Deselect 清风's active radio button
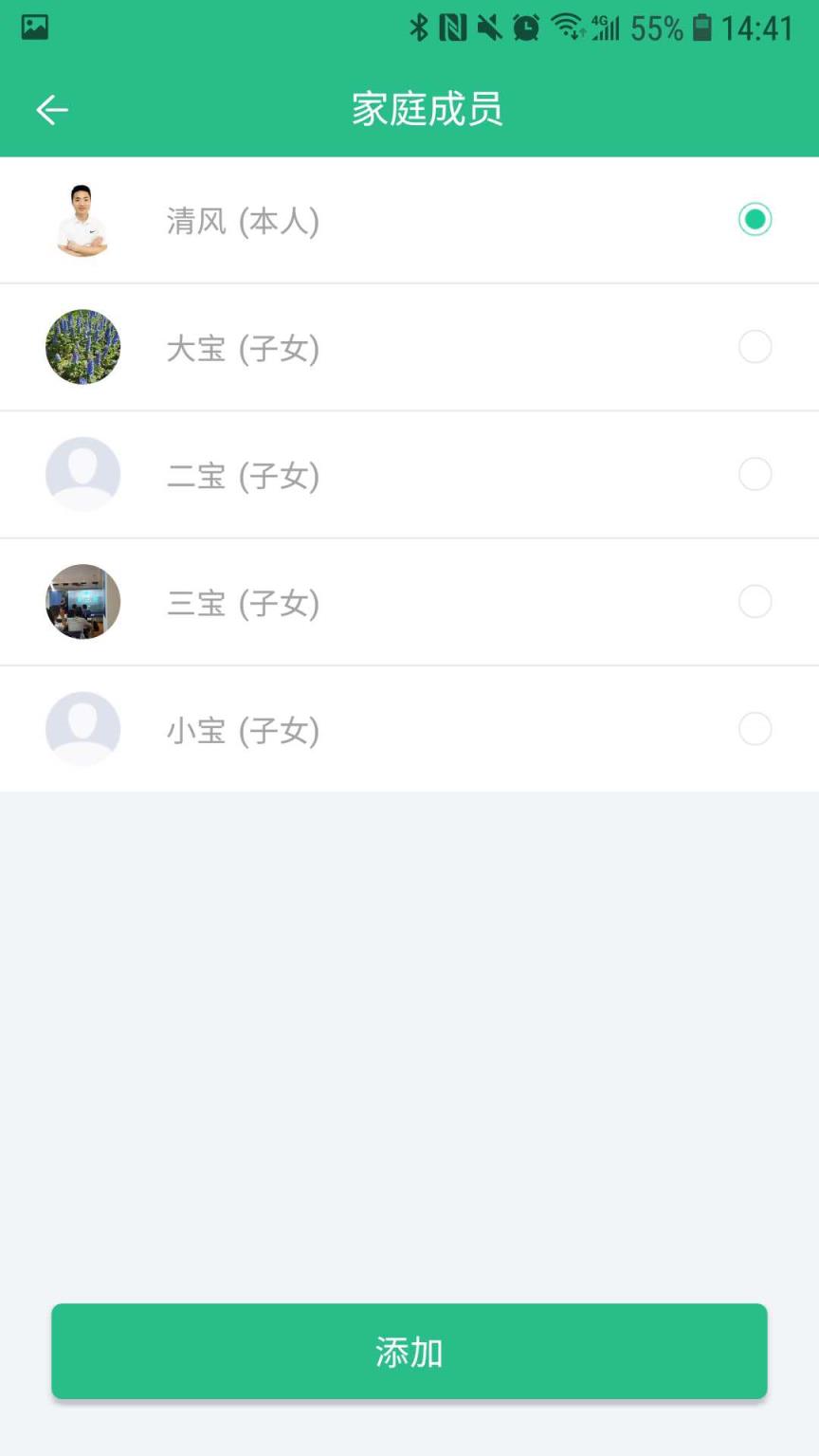 755,219
